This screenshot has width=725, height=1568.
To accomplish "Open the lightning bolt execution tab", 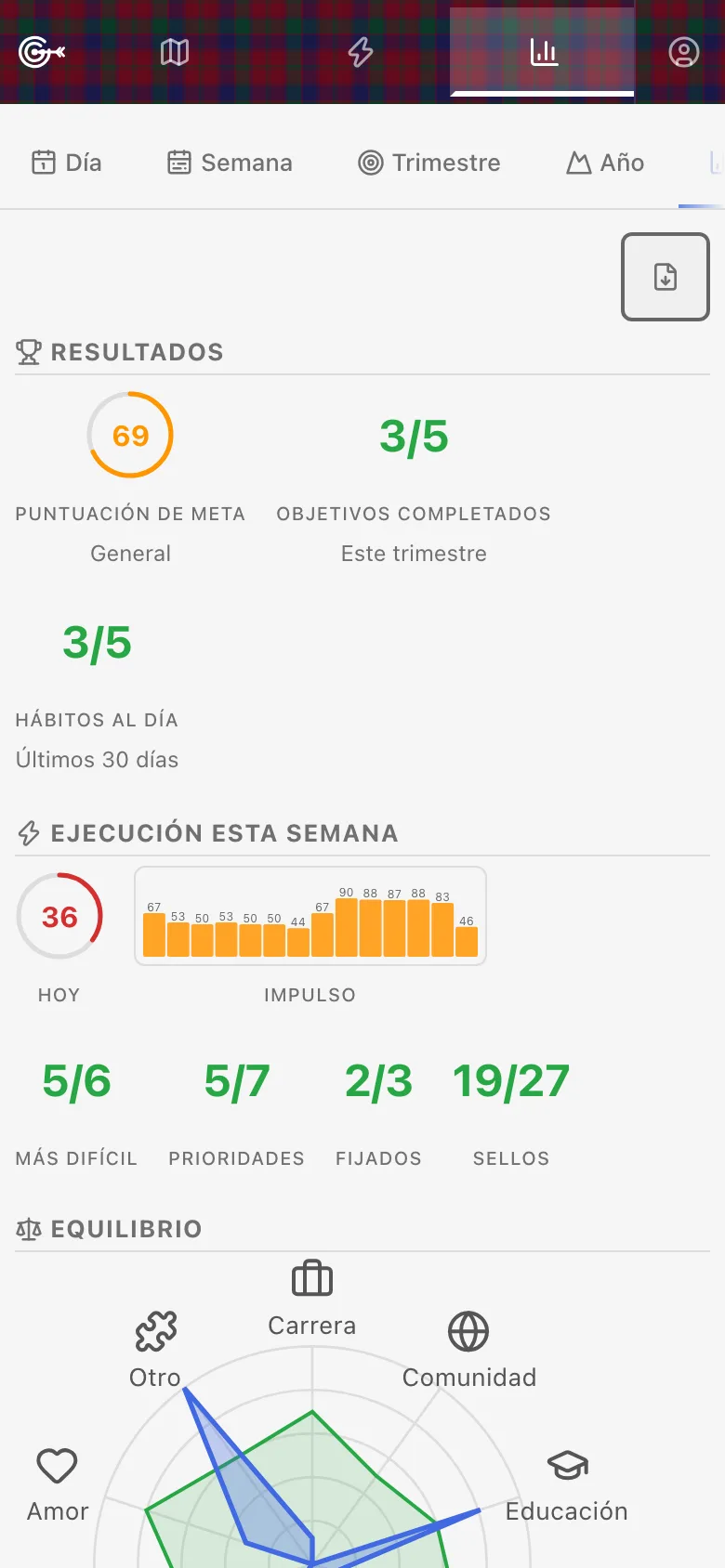I will pyautogui.click(x=361, y=52).
